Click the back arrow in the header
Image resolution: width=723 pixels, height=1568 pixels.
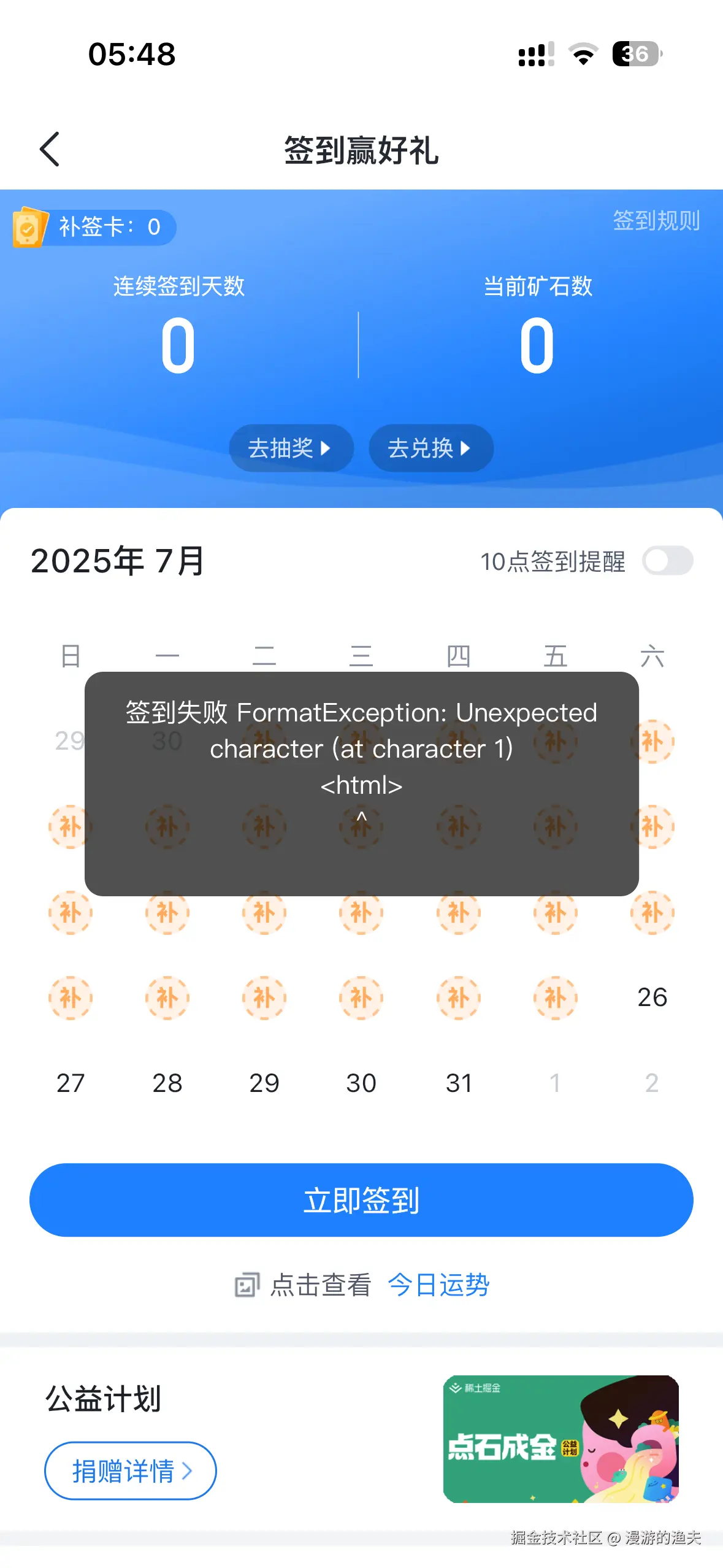pyautogui.click(x=49, y=149)
